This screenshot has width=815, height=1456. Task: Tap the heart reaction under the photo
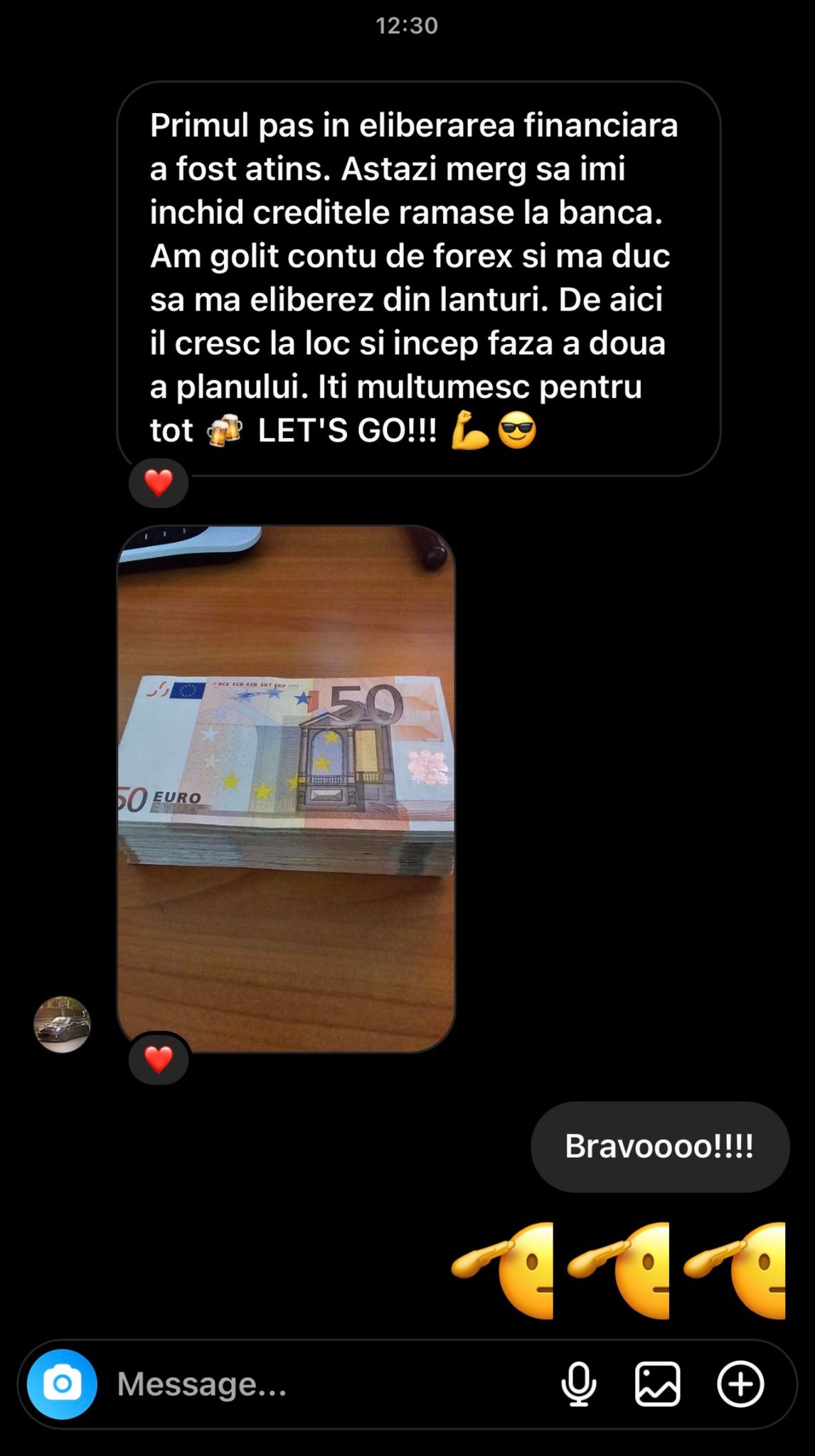pos(159,1059)
